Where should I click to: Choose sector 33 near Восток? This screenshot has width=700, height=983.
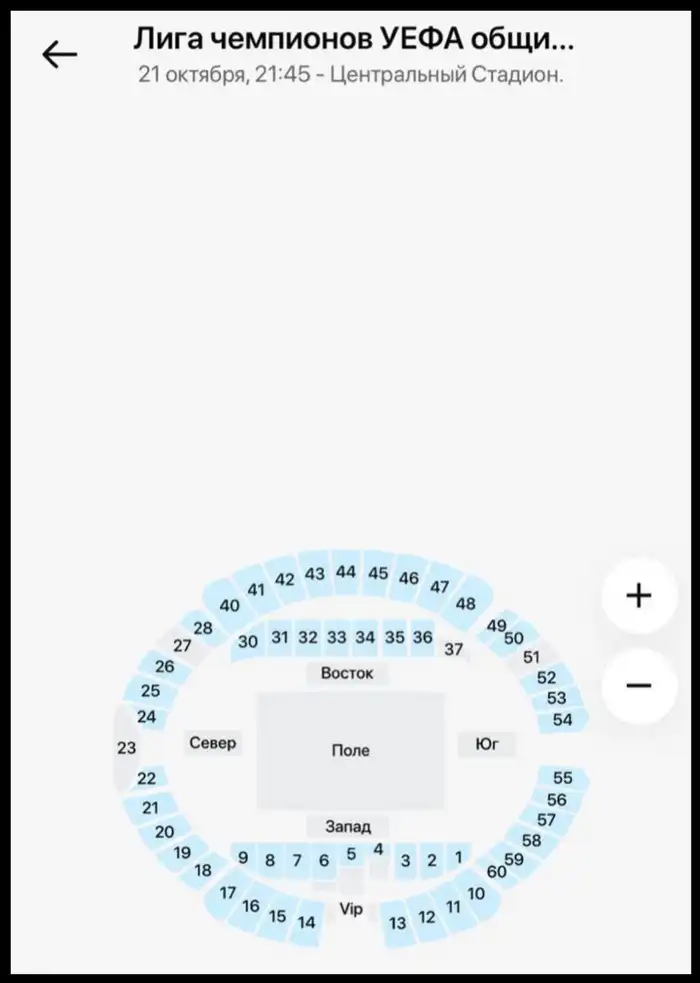click(337, 637)
